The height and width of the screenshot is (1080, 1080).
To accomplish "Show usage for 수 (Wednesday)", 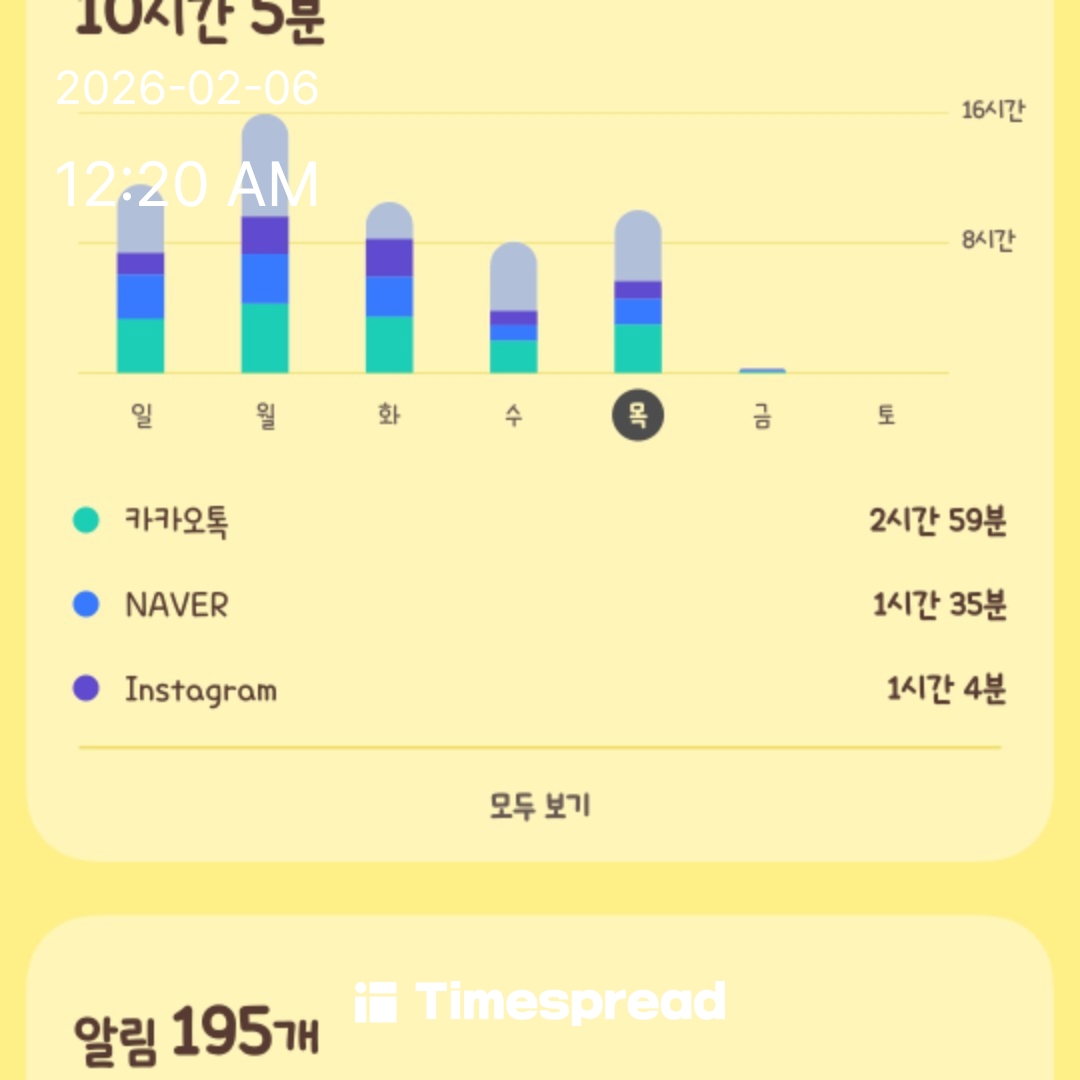I will point(513,415).
